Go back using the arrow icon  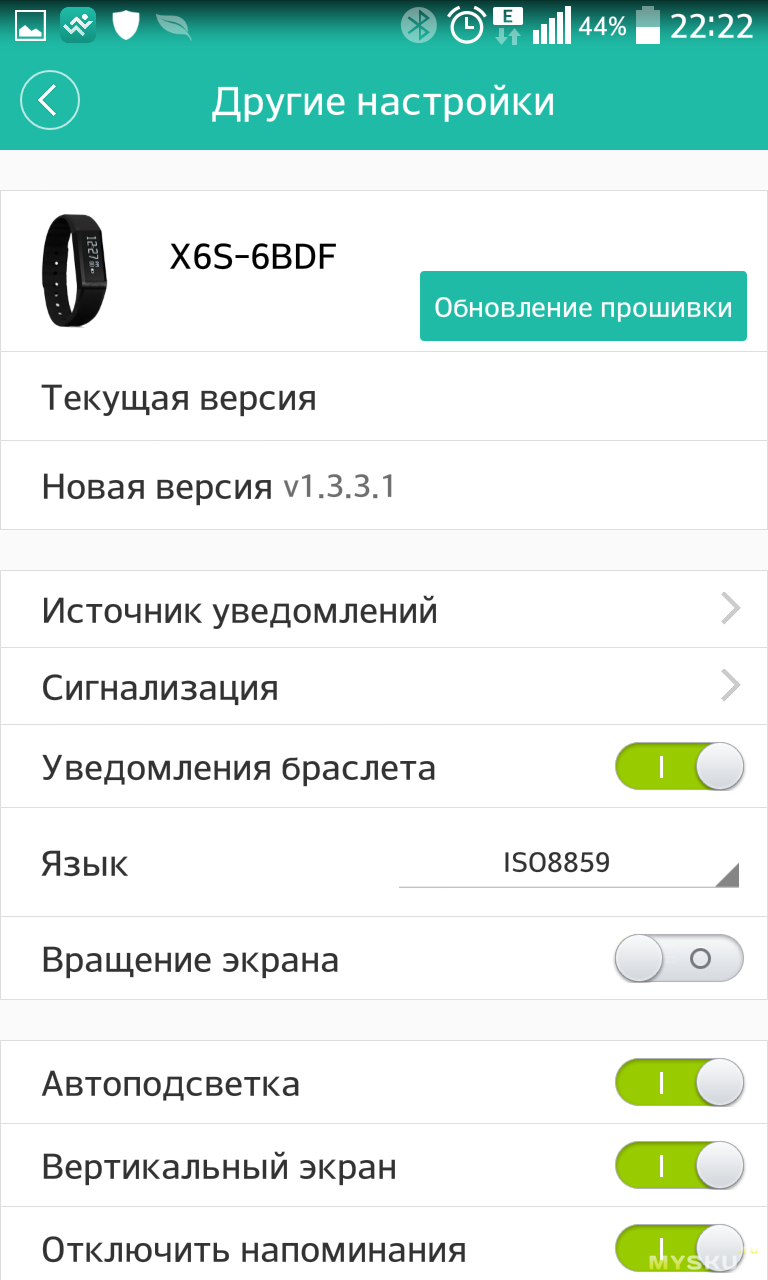(49, 101)
